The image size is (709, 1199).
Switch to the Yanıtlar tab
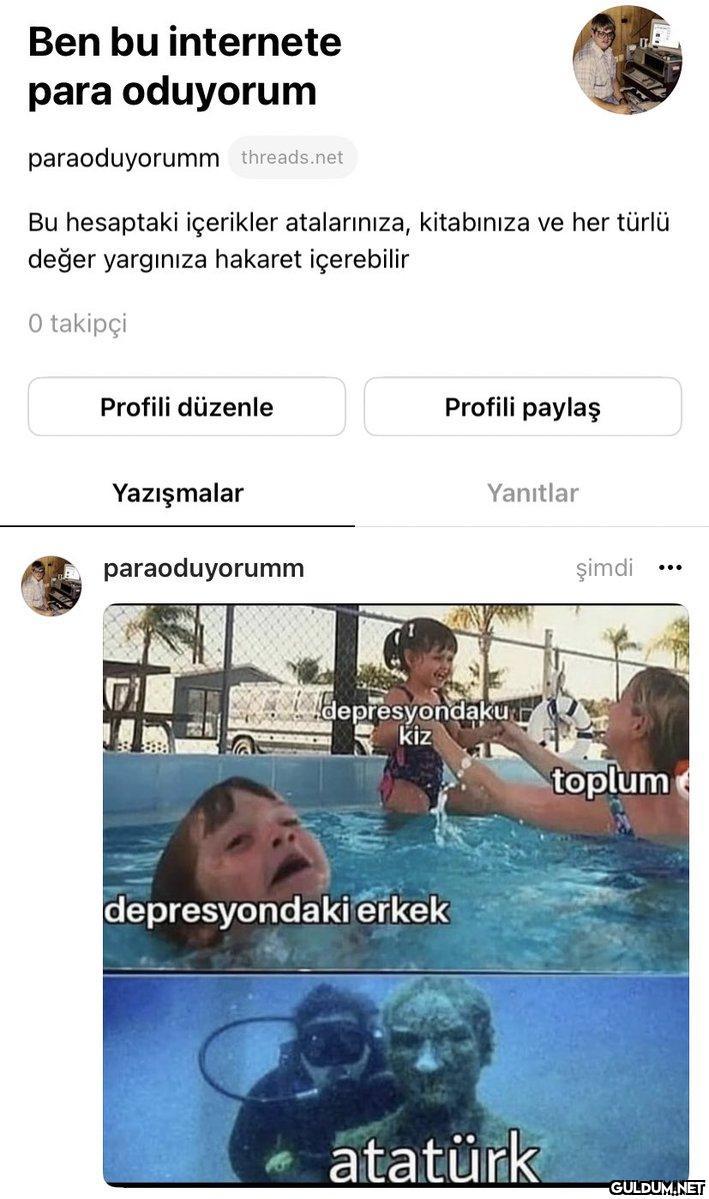click(x=532, y=493)
